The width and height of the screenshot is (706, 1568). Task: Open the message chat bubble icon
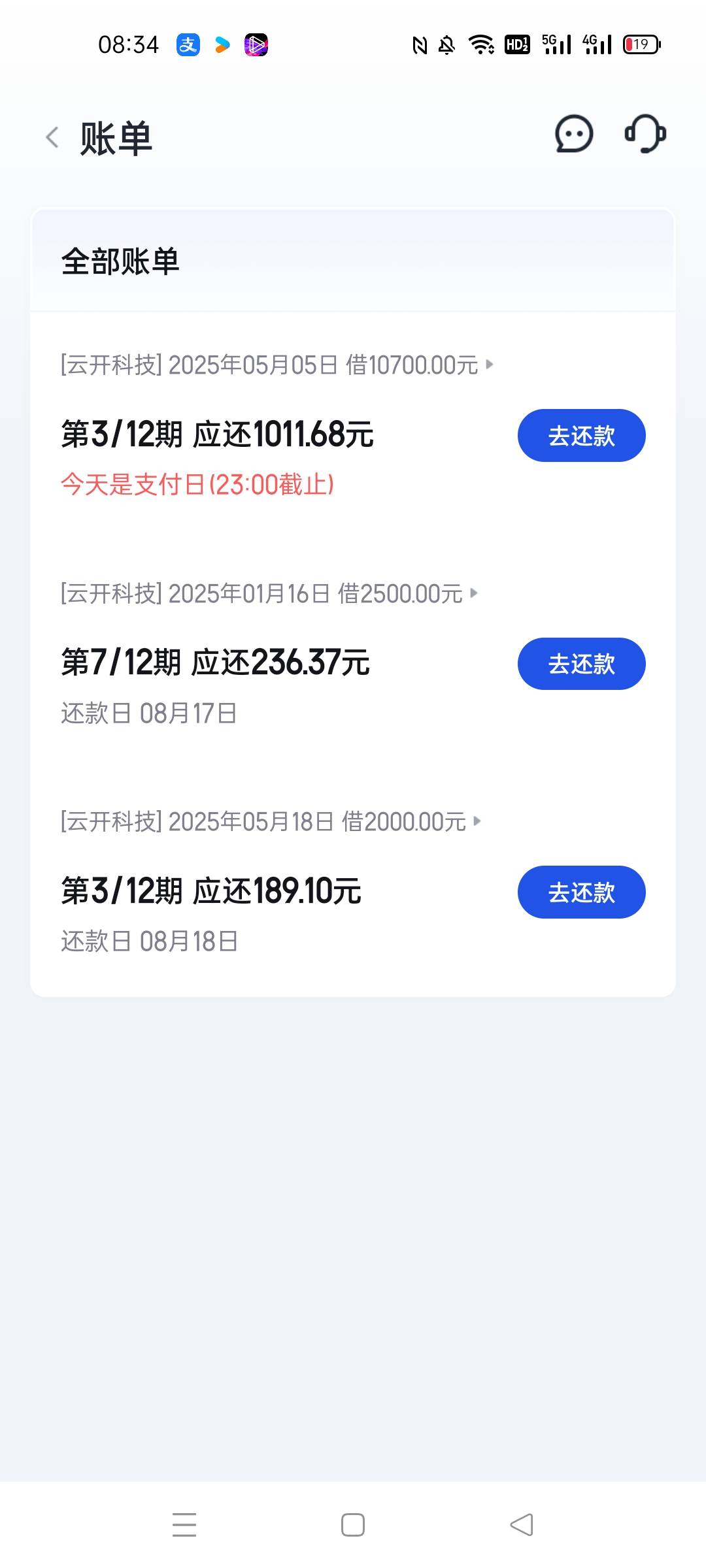pyautogui.click(x=574, y=134)
